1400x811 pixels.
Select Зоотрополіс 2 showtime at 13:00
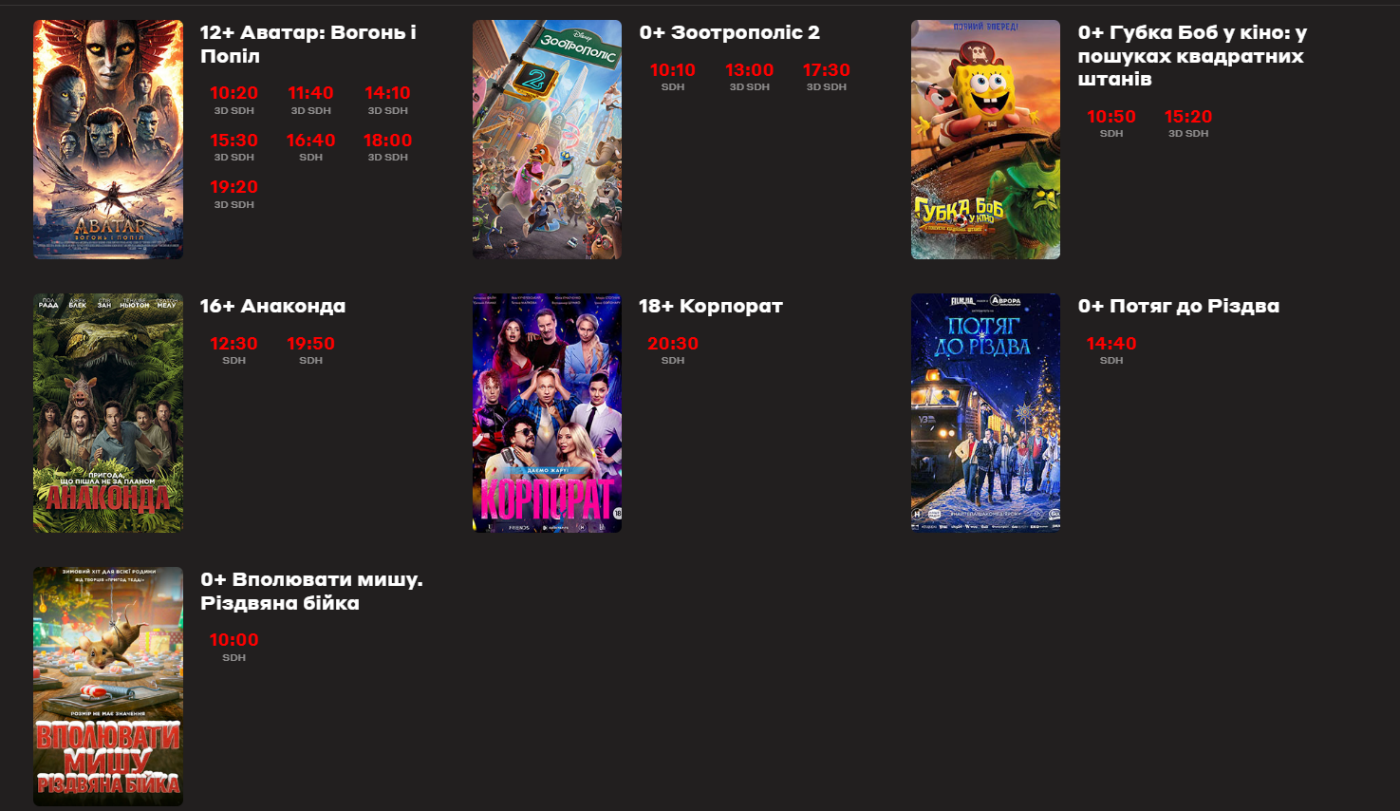(x=749, y=71)
